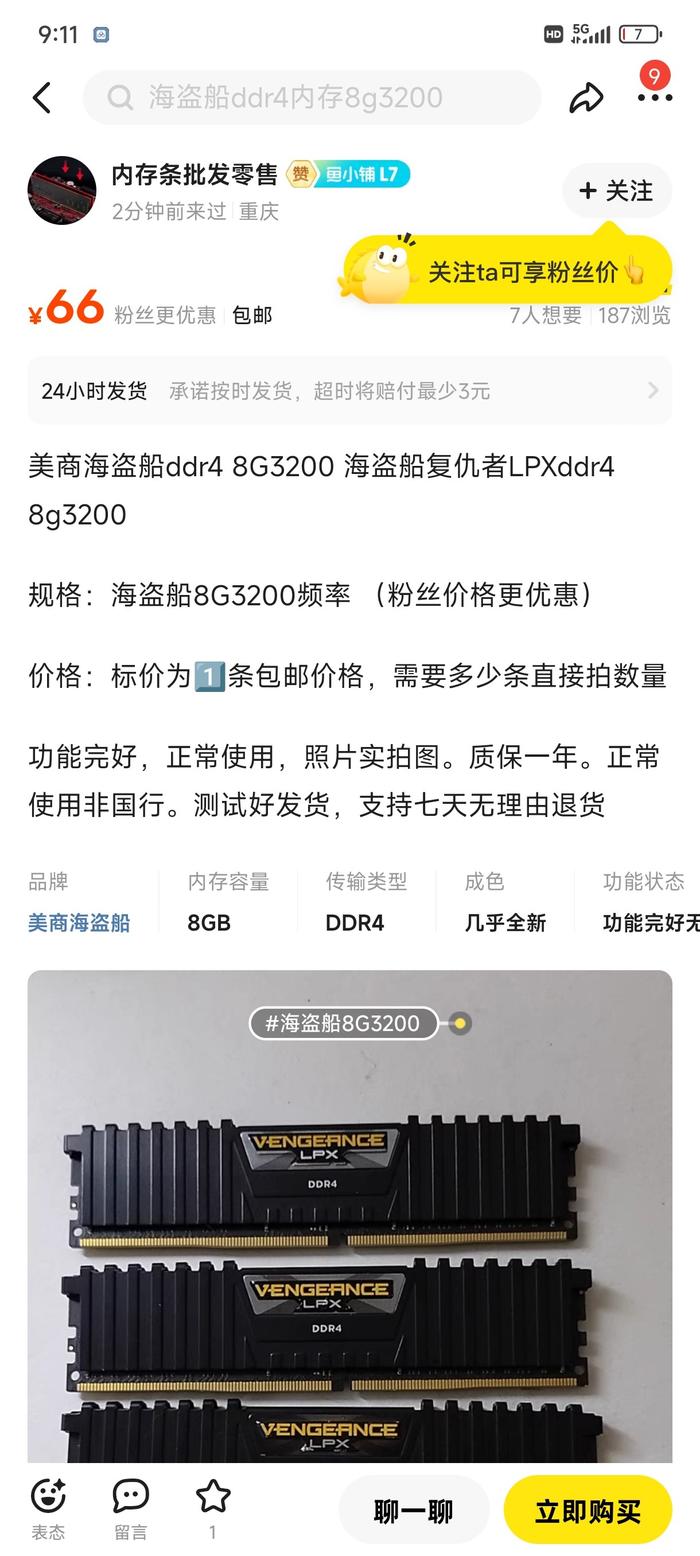
Task: Chat with seller using 聊一聊
Action: pyautogui.click(x=414, y=1510)
